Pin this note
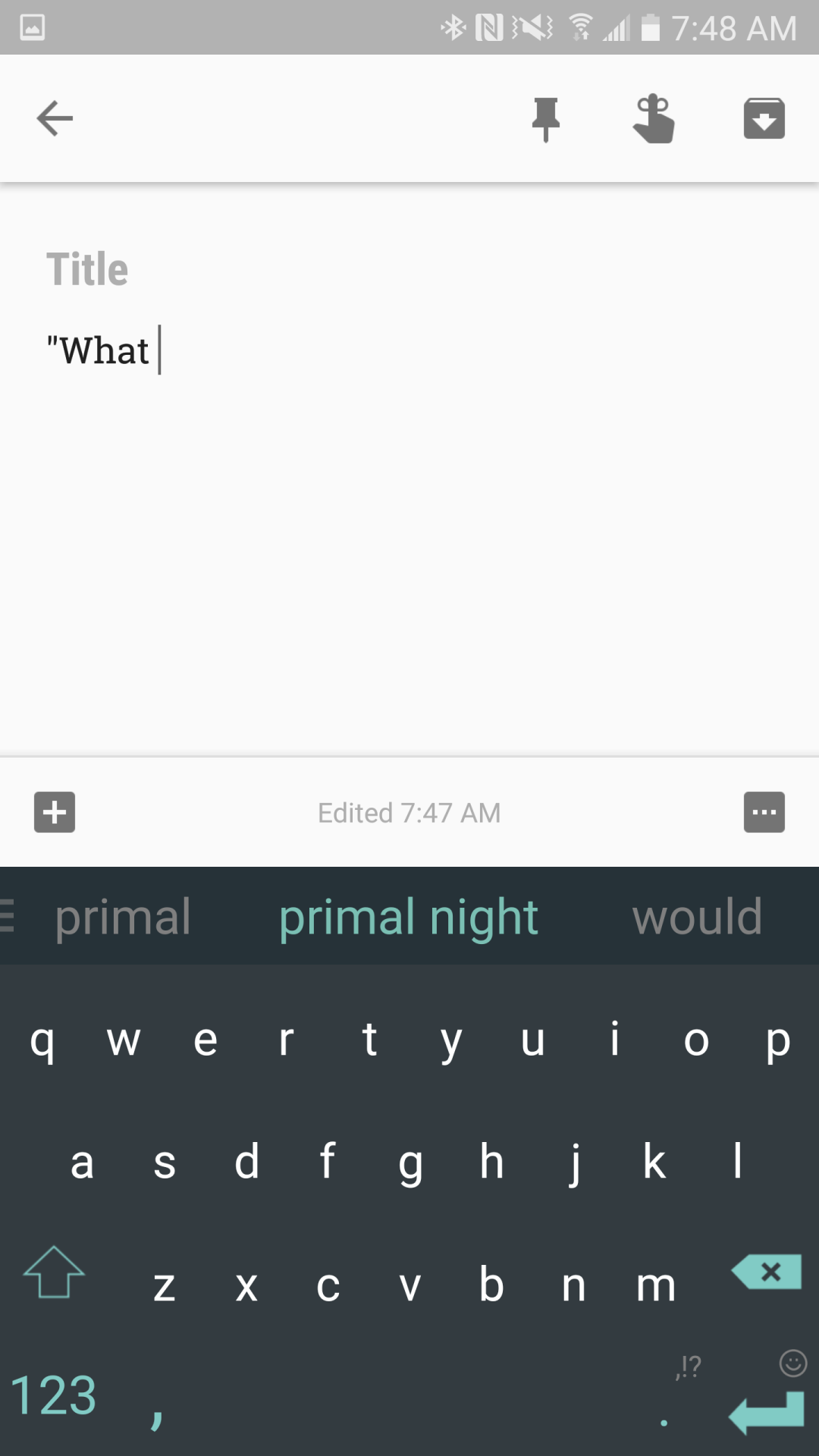 click(x=545, y=119)
